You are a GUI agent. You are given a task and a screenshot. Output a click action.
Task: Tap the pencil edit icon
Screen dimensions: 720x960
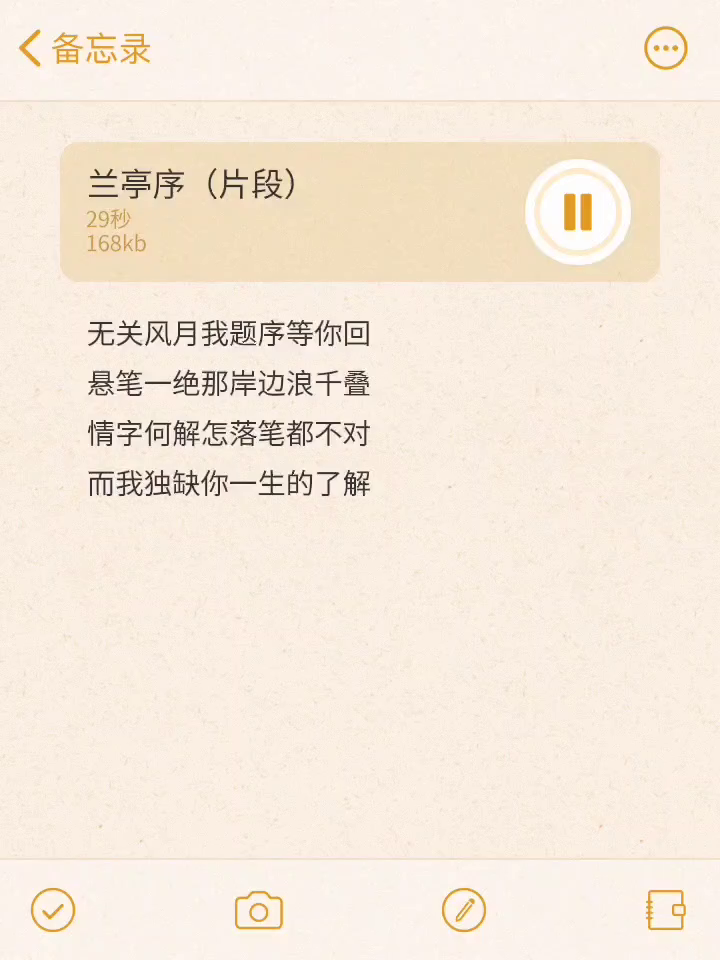[x=464, y=910]
